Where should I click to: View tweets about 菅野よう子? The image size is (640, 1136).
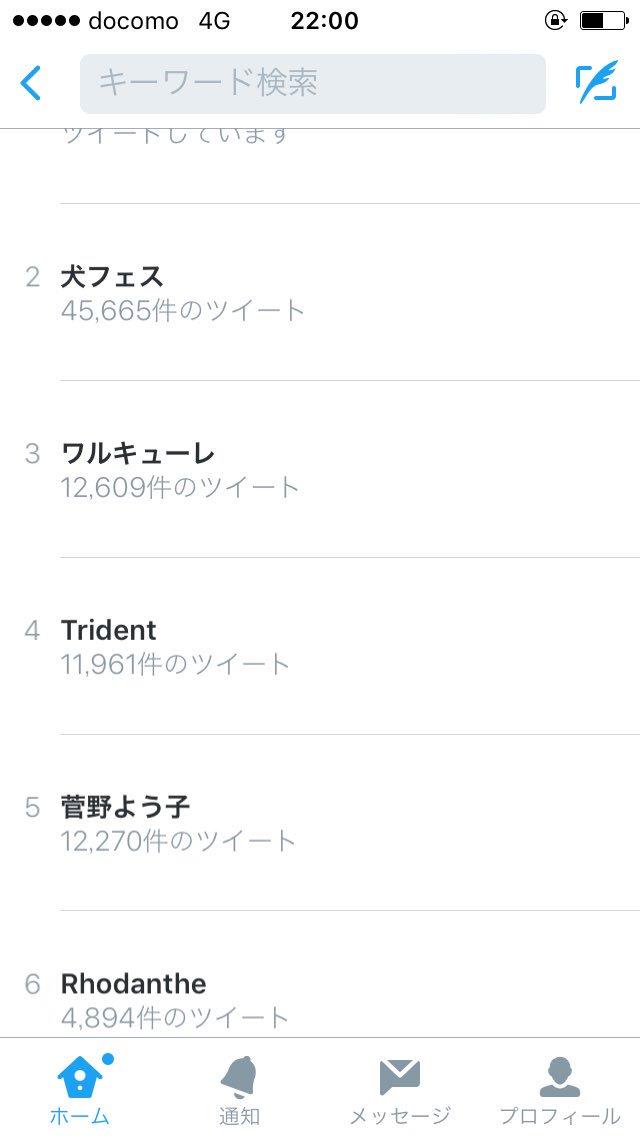pyautogui.click(x=320, y=822)
